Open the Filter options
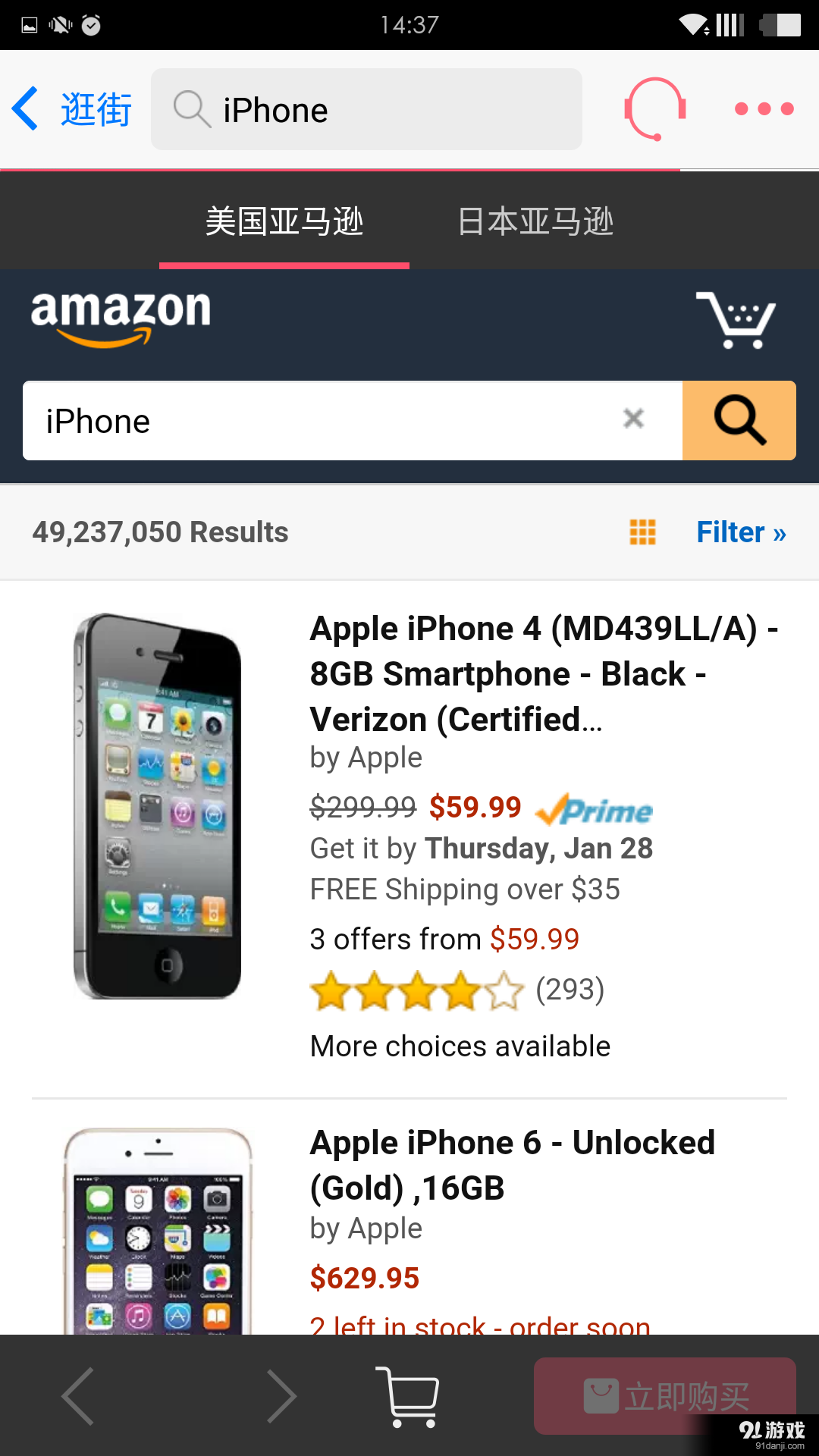The width and height of the screenshot is (819, 1456). click(x=741, y=532)
